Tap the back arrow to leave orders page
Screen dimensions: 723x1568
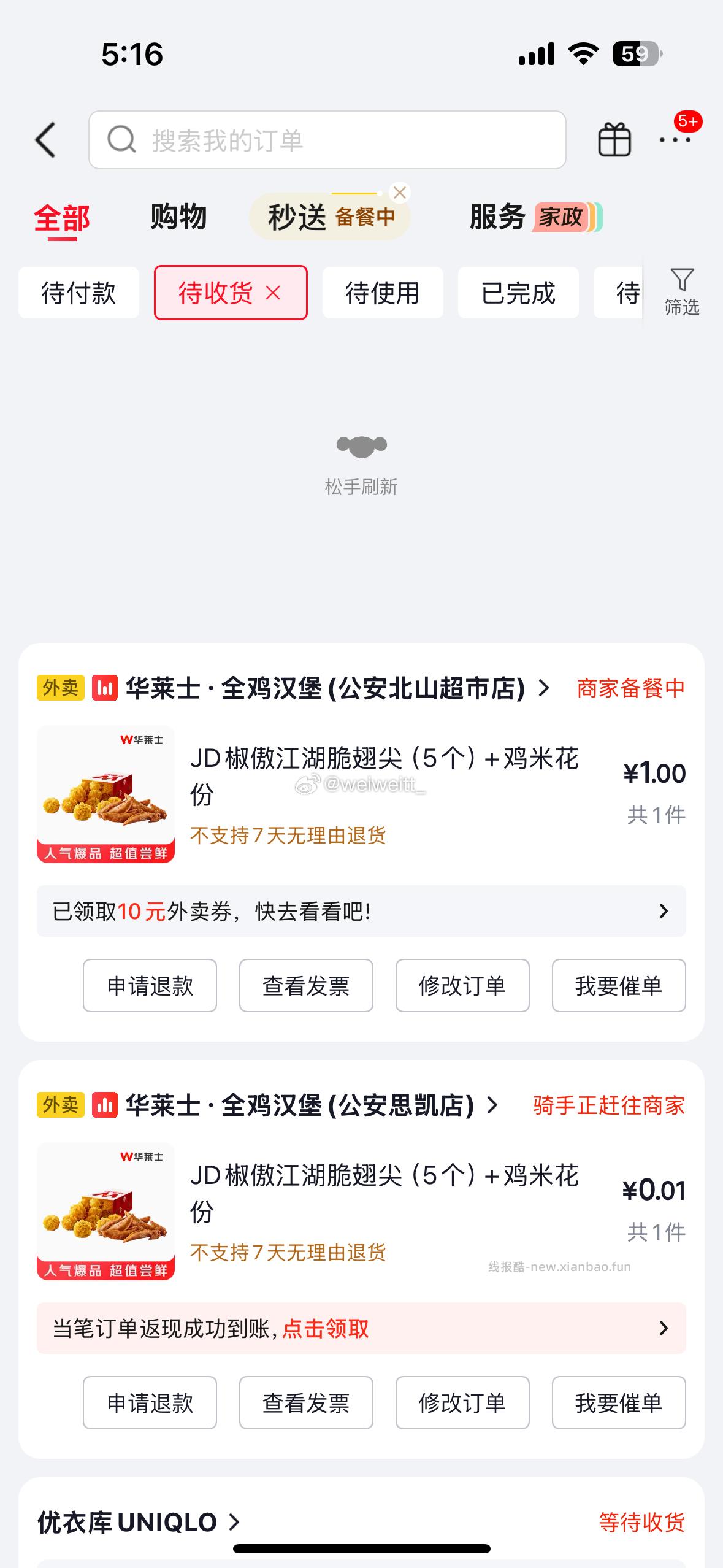(x=45, y=140)
